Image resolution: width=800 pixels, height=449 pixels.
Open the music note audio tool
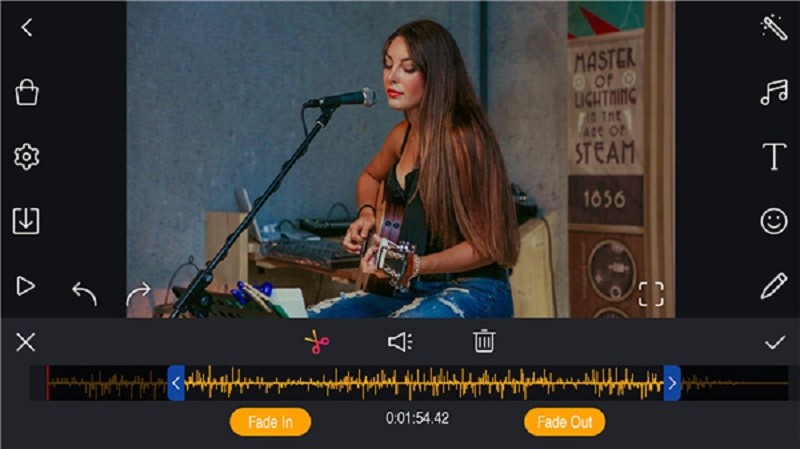[x=774, y=93]
